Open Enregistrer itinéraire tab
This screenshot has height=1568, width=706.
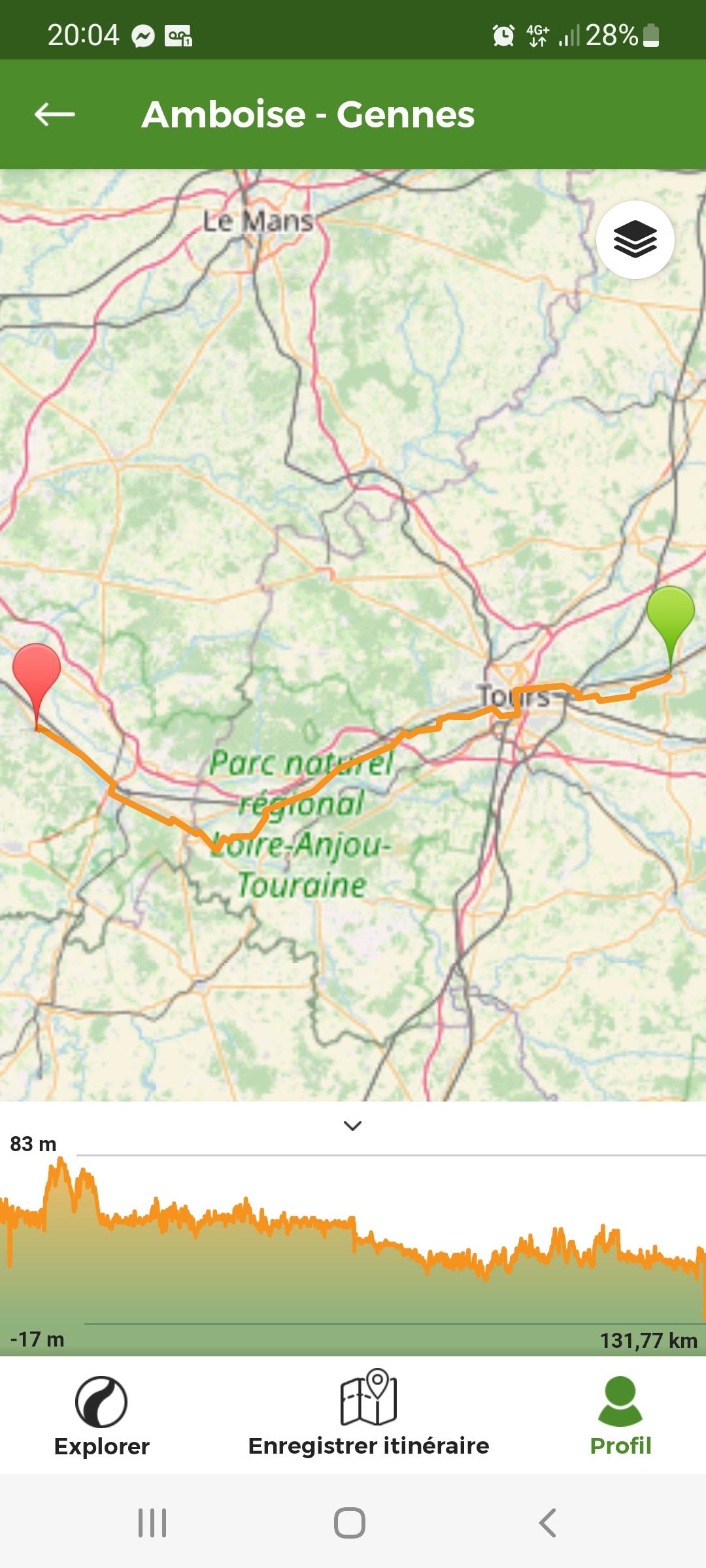pos(369,1414)
